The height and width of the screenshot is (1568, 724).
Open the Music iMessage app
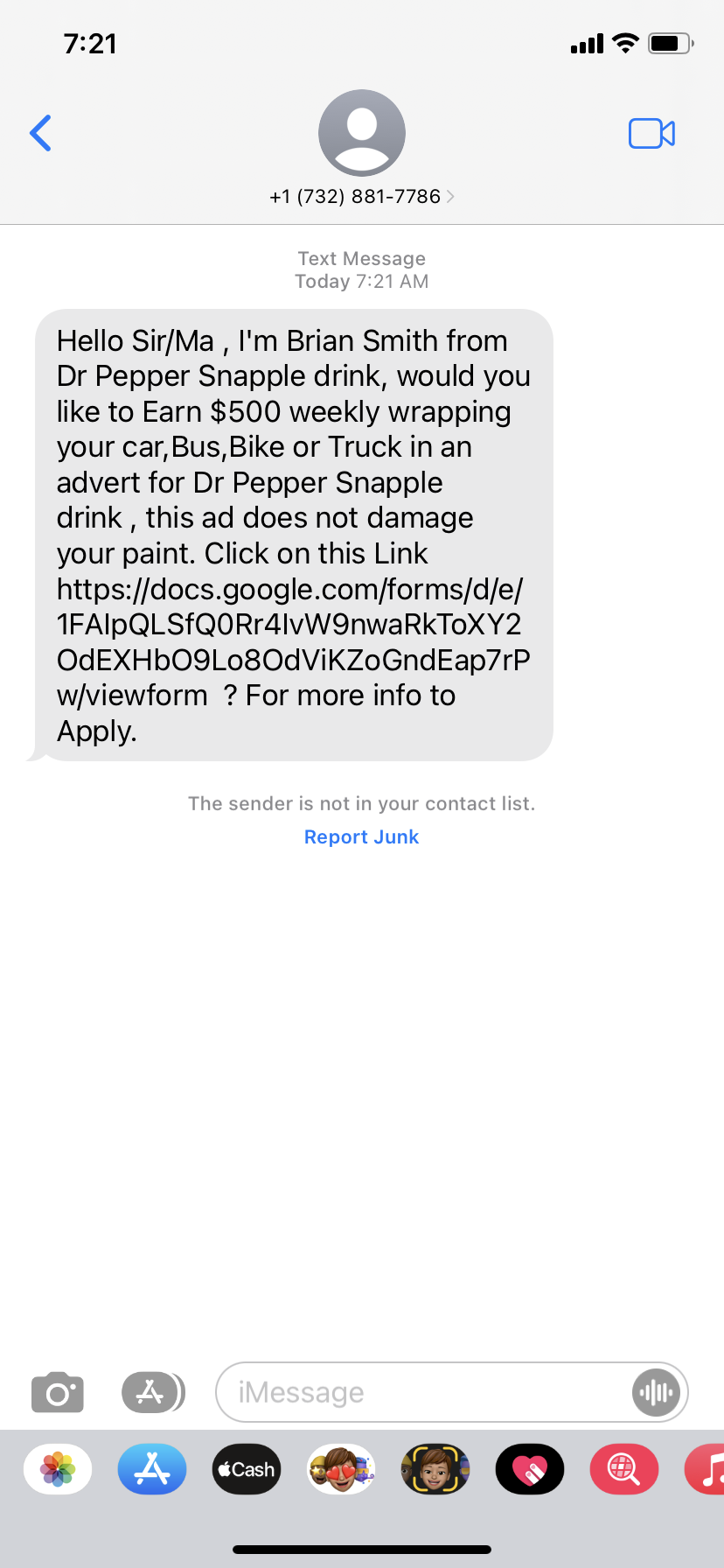coord(707,1469)
